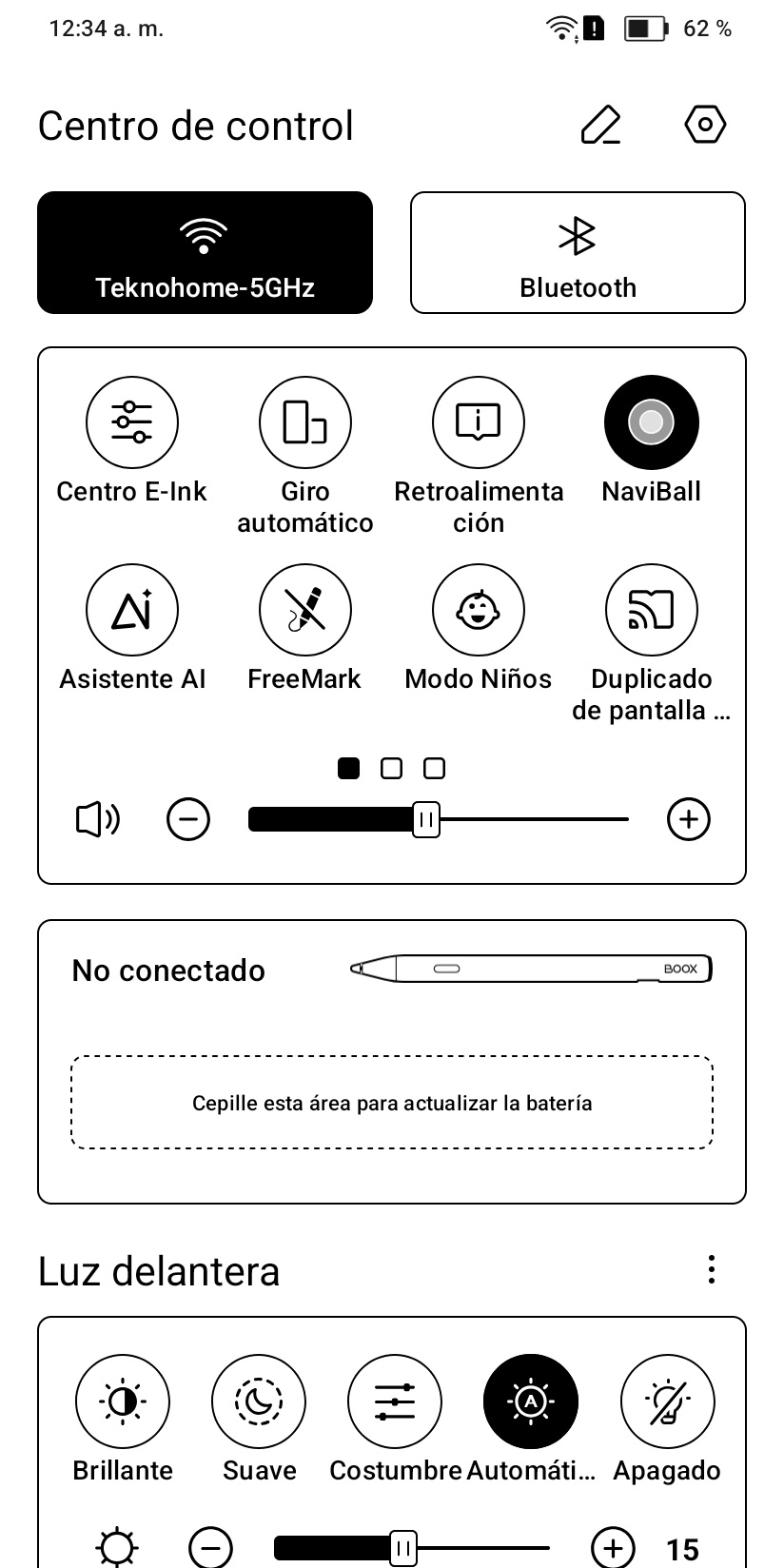Enable Giro automático
This screenshot has width=784, height=1568.
(x=304, y=422)
